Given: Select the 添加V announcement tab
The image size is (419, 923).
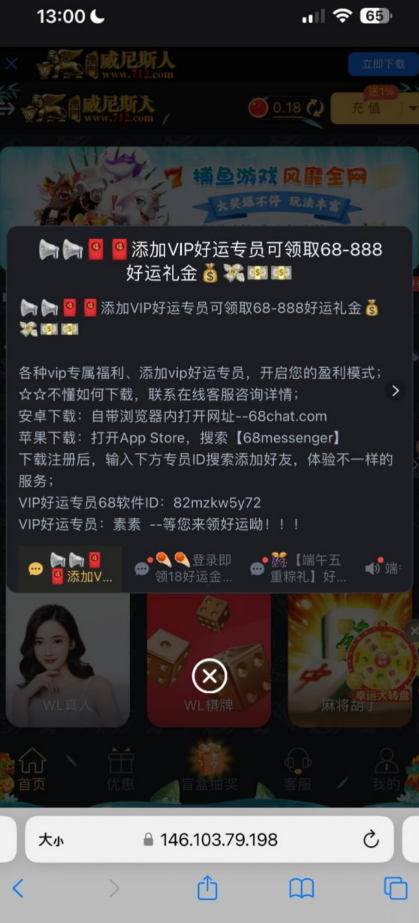Looking at the screenshot, I should [x=71, y=568].
